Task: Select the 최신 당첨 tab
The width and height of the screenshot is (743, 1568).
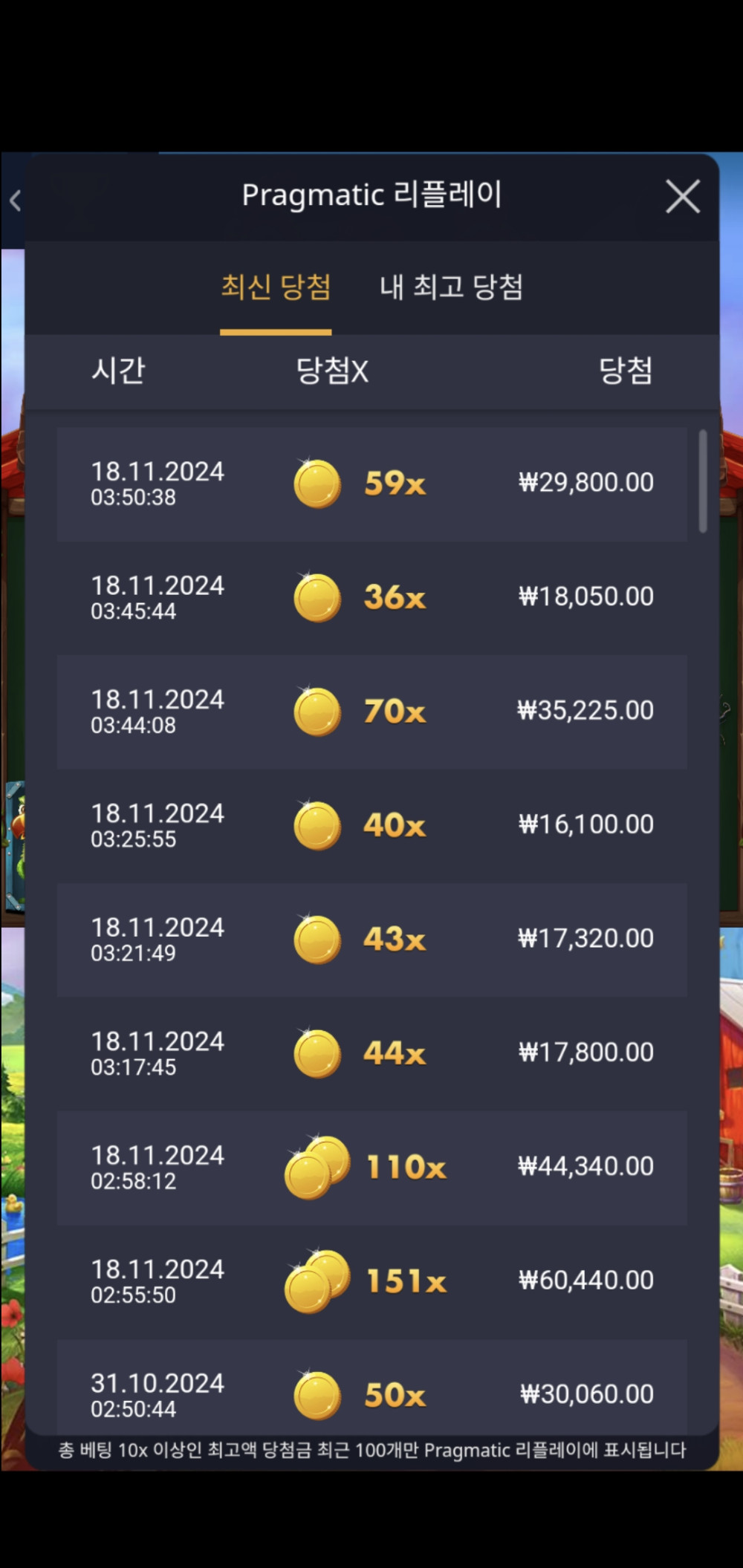Action: (x=276, y=287)
